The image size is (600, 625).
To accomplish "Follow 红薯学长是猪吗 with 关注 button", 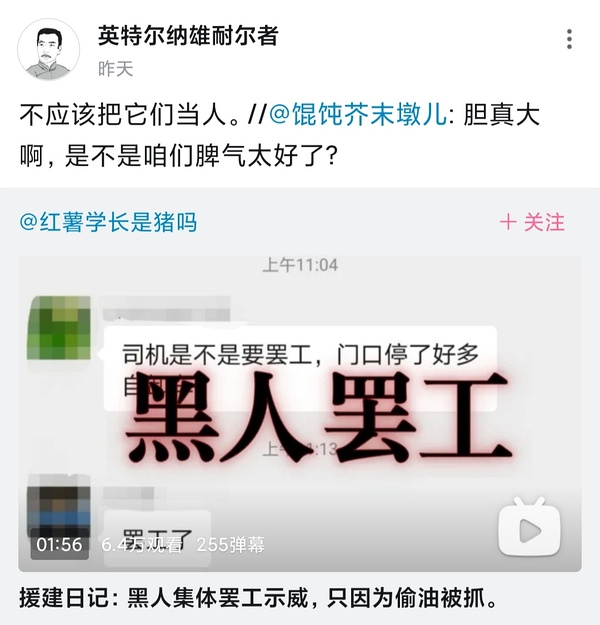I will pos(532,221).
